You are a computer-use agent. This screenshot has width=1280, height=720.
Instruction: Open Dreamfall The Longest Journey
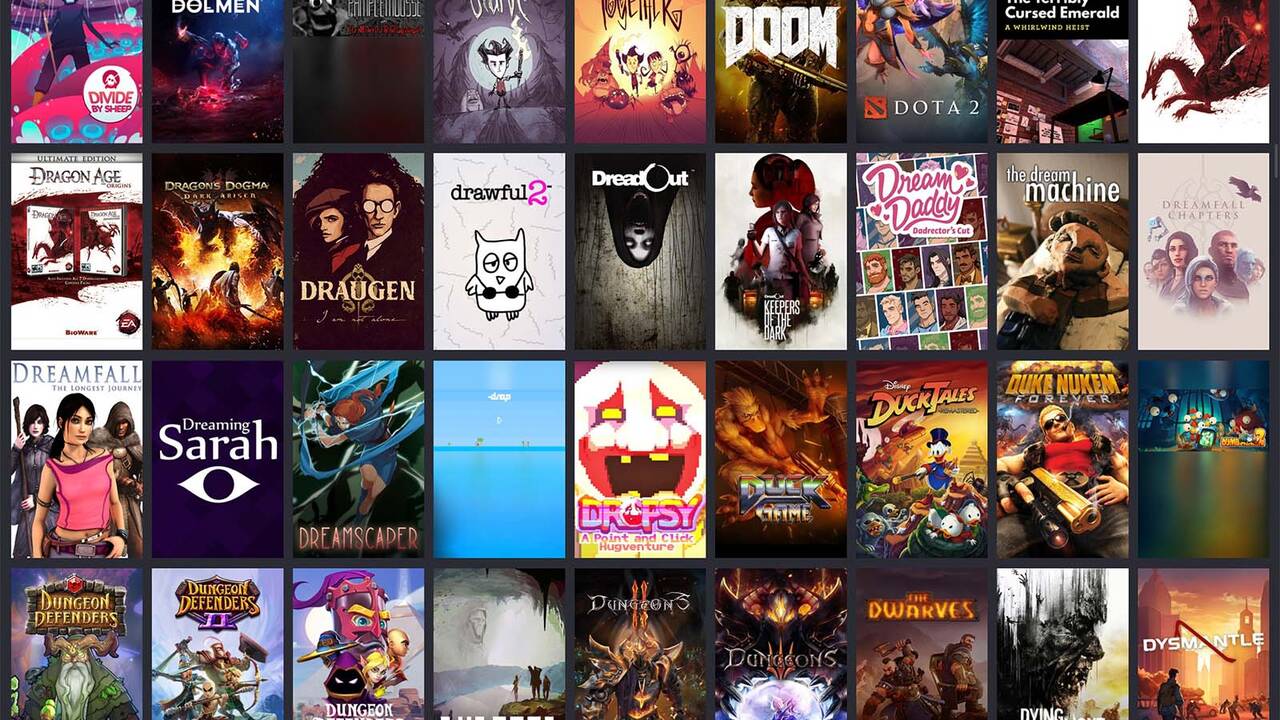tap(76, 459)
